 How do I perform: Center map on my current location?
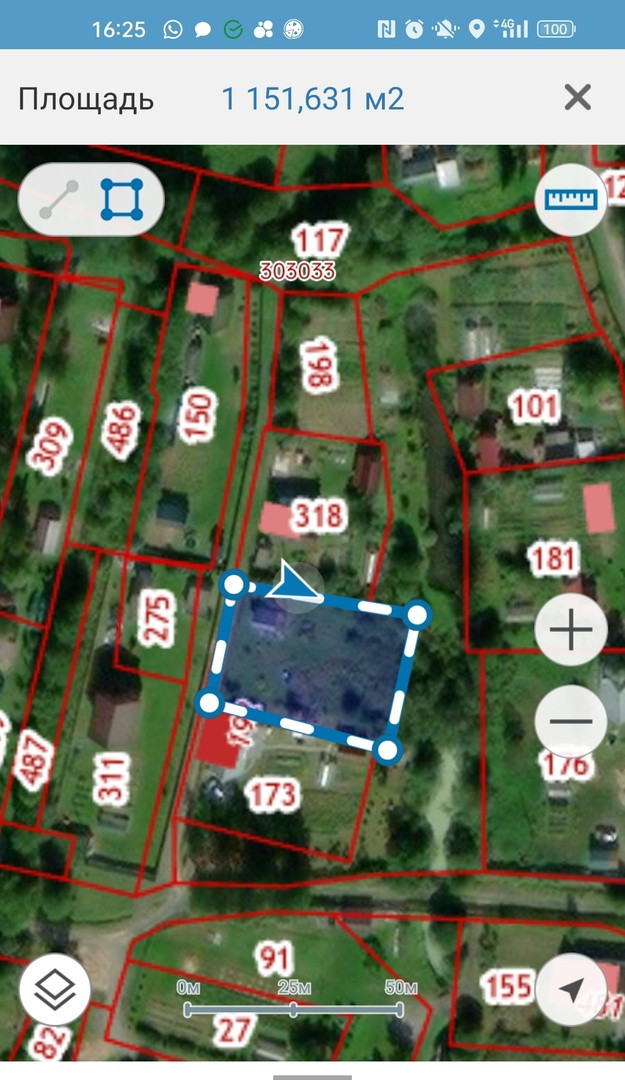pos(571,990)
